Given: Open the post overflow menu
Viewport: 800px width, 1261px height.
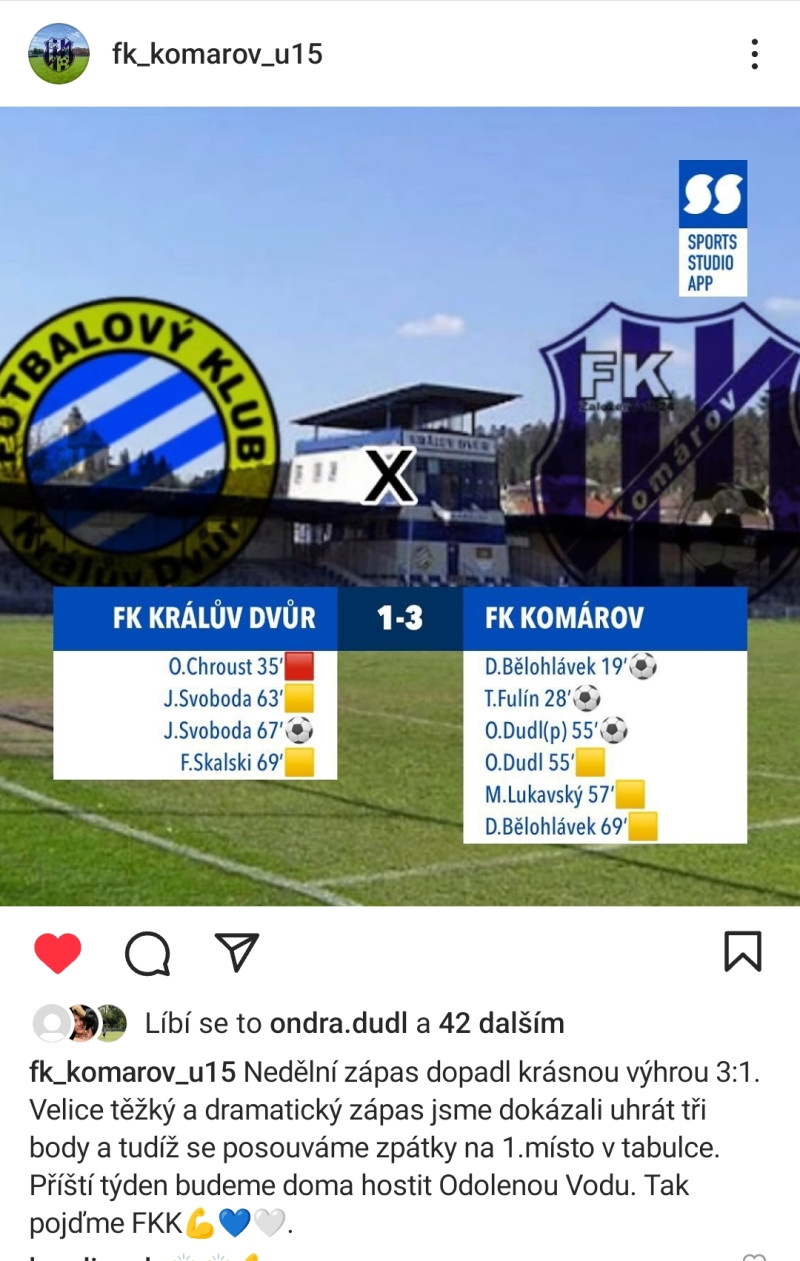Looking at the screenshot, I should pyautogui.click(x=754, y=54).
